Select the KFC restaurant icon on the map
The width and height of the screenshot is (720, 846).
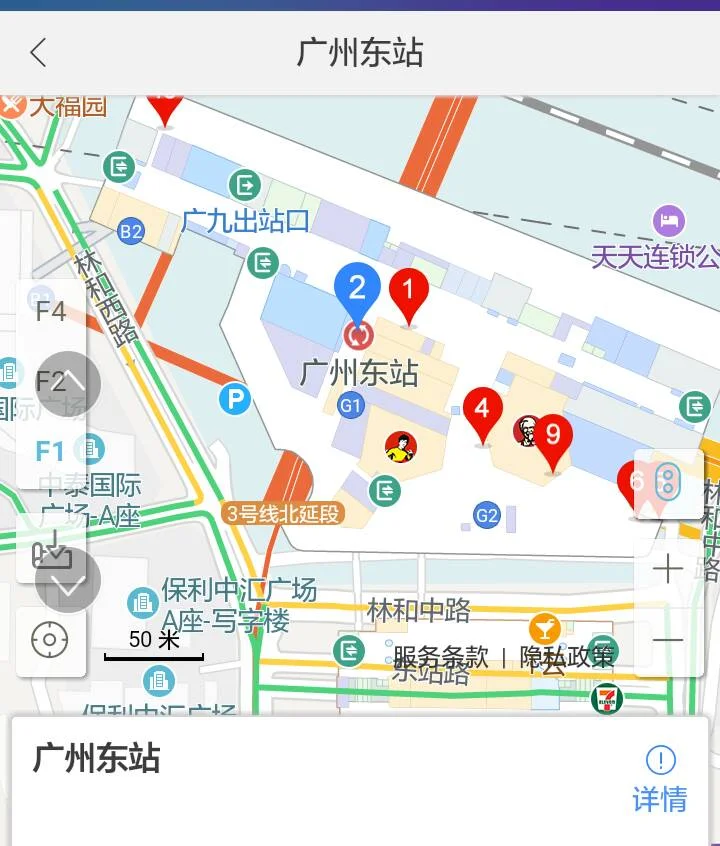528,430
